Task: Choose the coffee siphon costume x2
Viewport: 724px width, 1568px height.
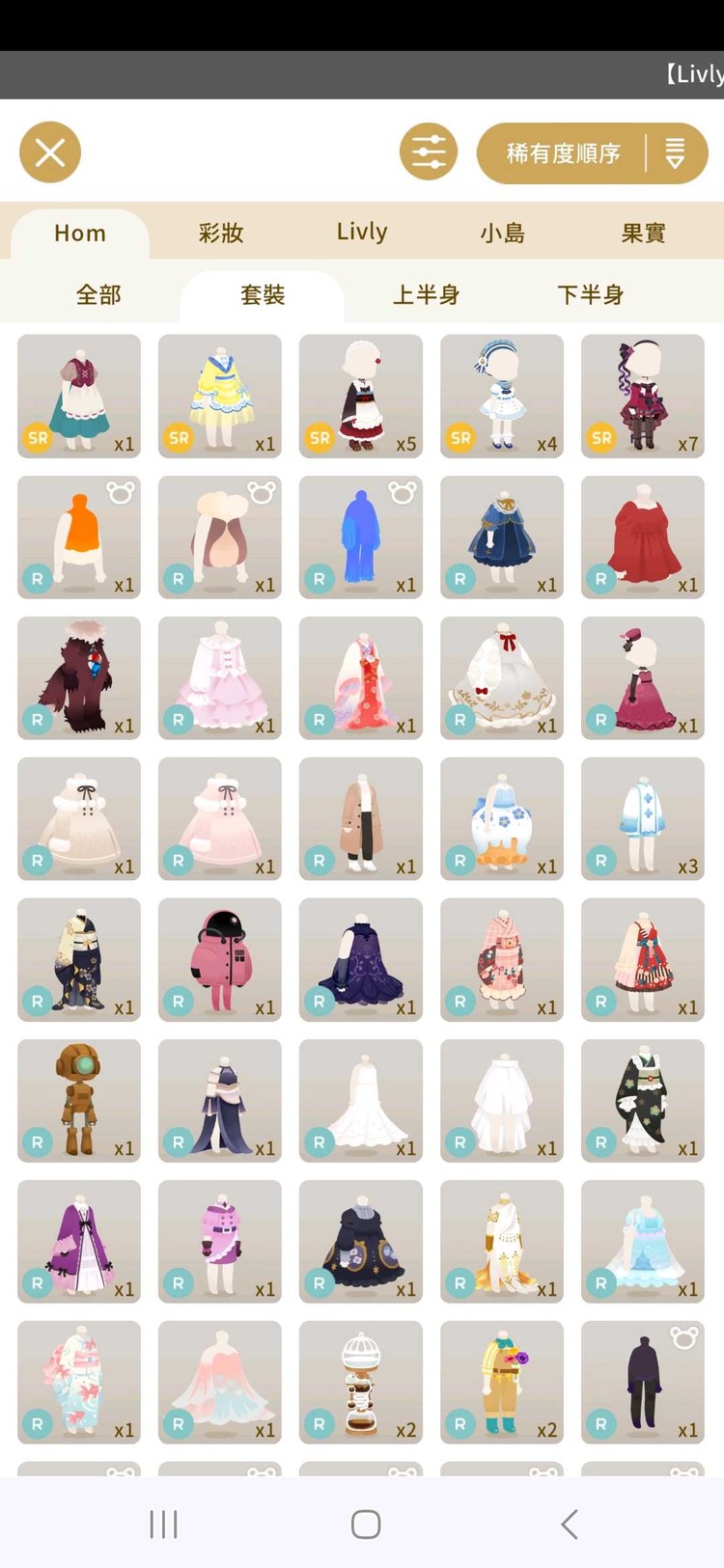Action: (361, 1382)
